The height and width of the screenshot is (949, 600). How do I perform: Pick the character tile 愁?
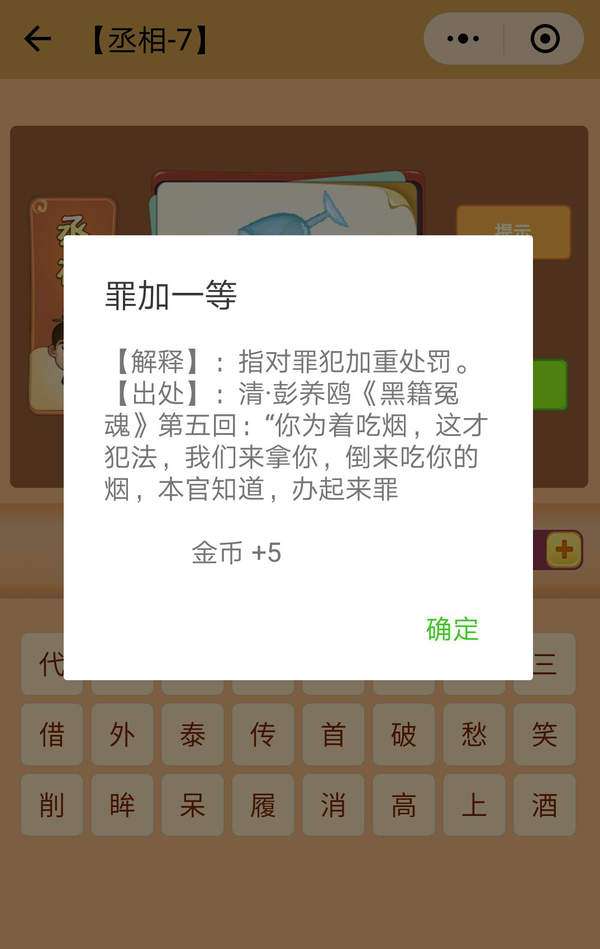click(474, 735)
